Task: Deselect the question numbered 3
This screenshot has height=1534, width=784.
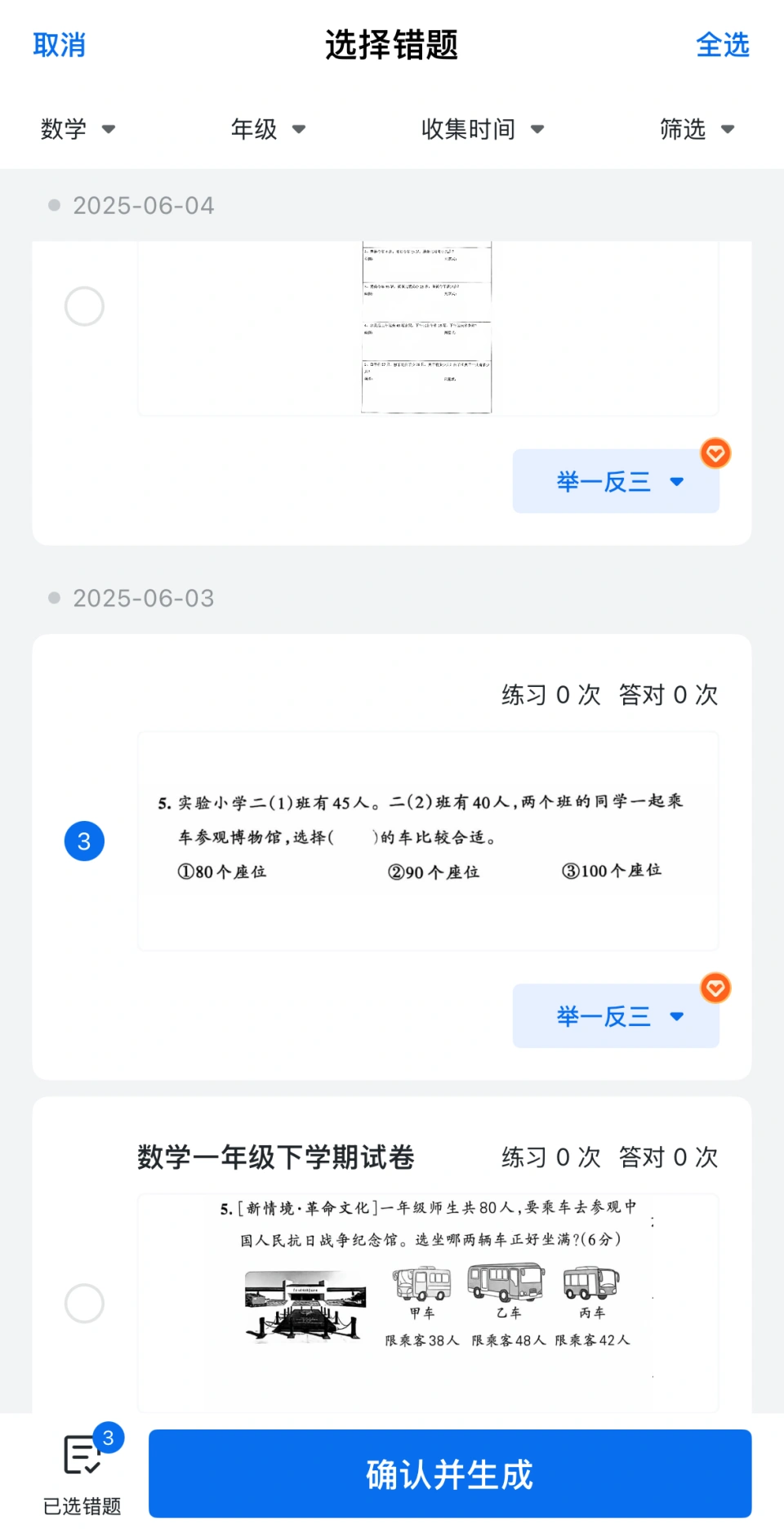Action: (x=84, y=841)
